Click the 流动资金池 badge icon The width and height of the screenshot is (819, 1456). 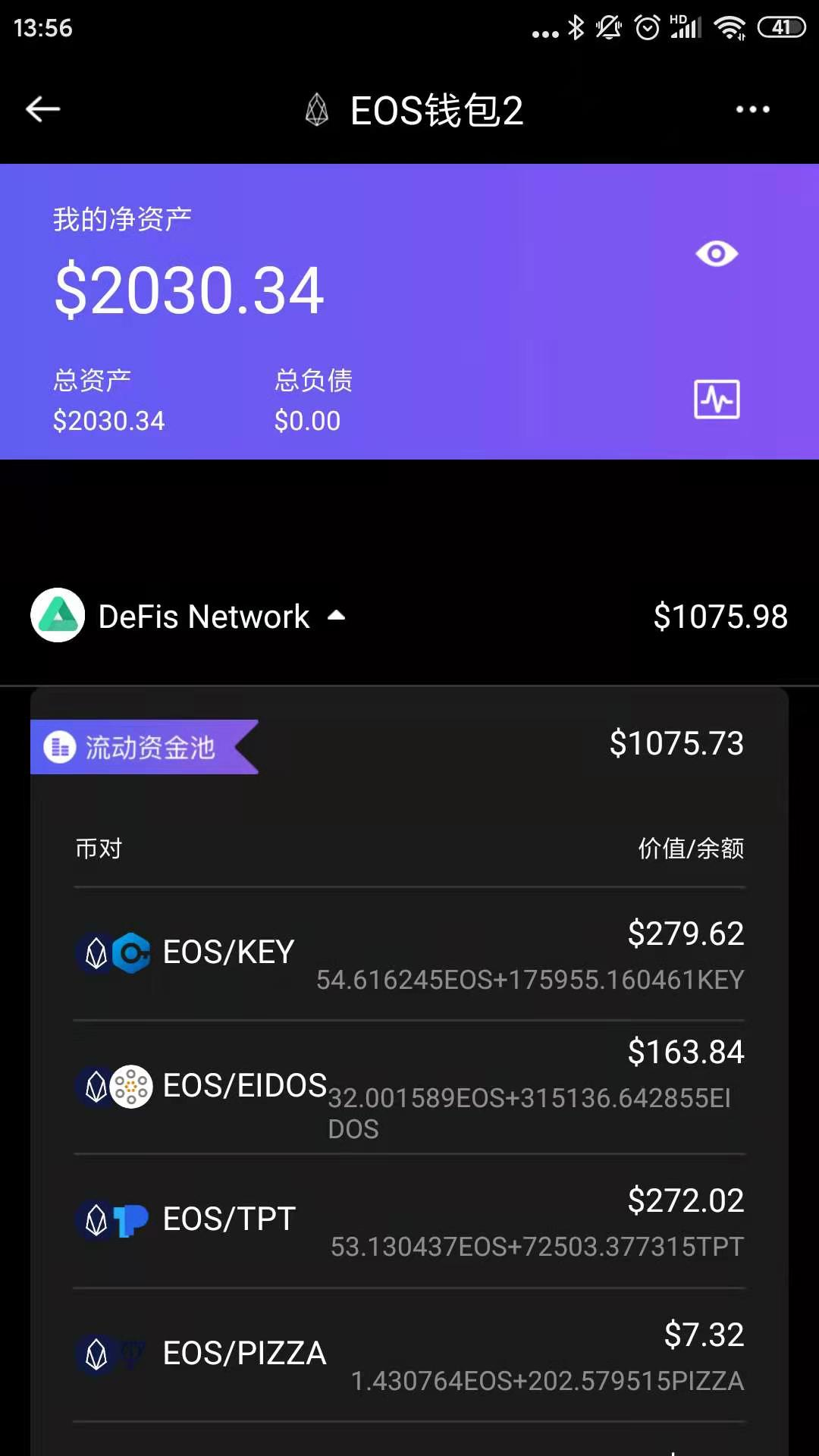coord(61,747)
